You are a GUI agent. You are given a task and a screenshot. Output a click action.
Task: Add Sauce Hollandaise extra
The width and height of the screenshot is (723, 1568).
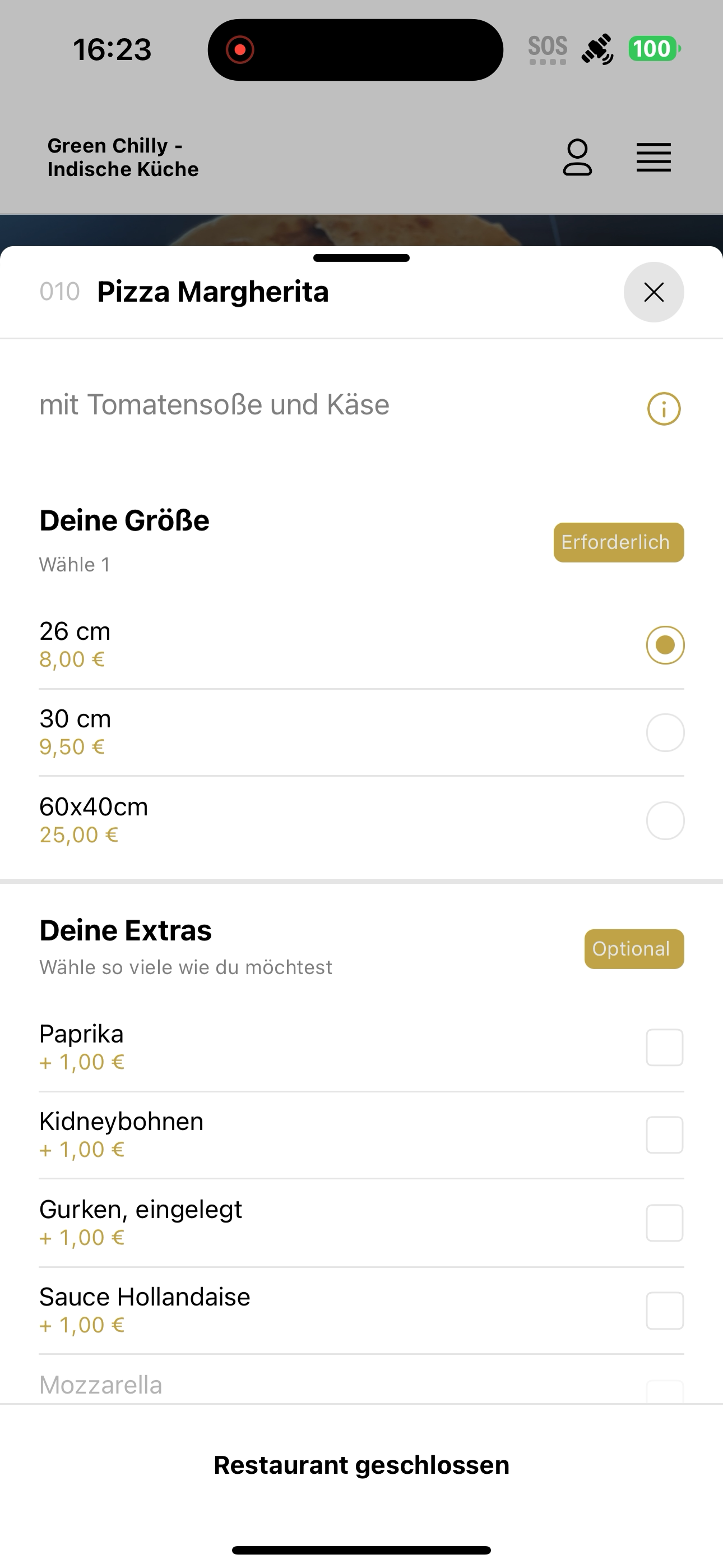665,1310
